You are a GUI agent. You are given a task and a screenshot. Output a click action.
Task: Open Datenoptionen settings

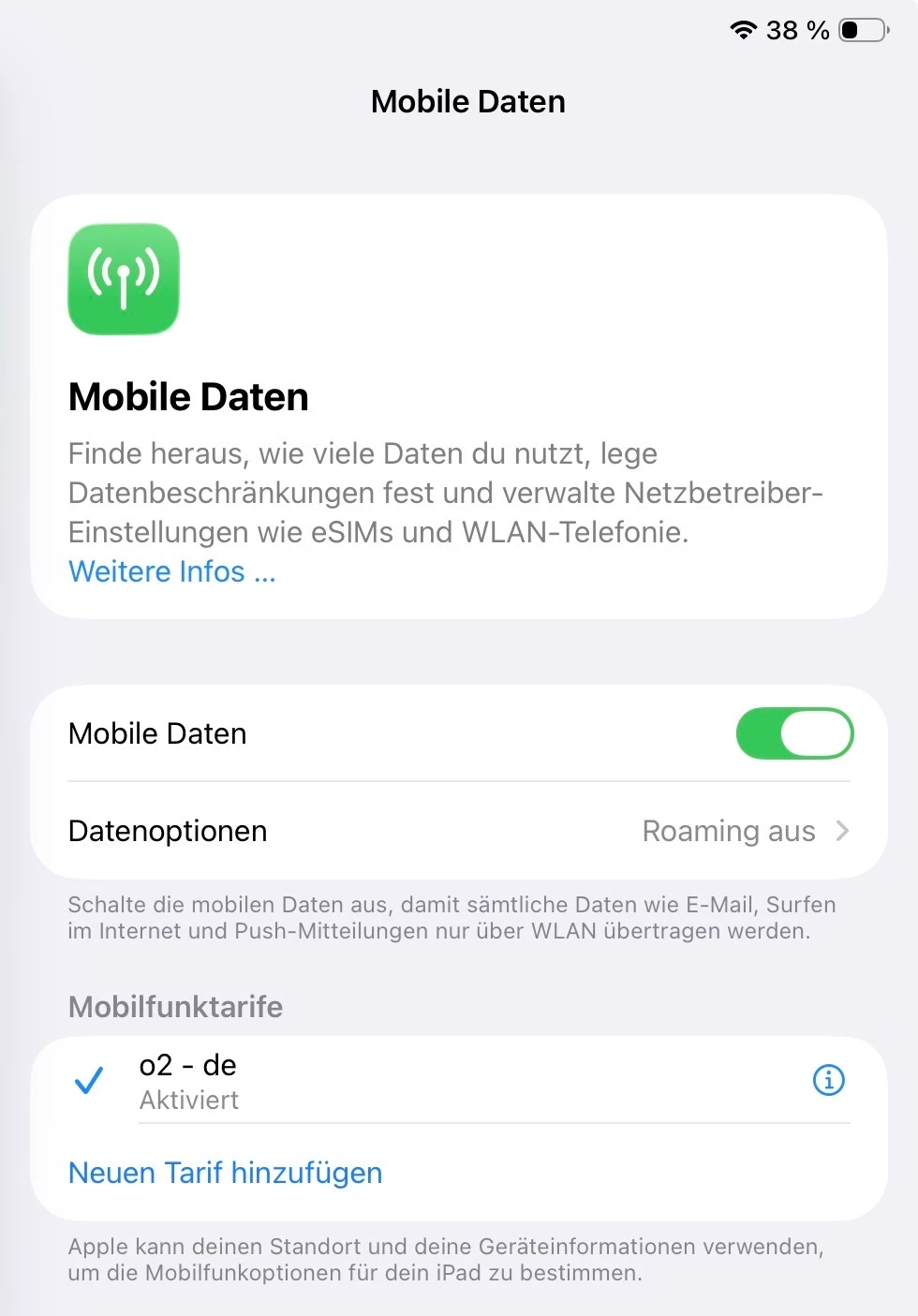[459, 831]
